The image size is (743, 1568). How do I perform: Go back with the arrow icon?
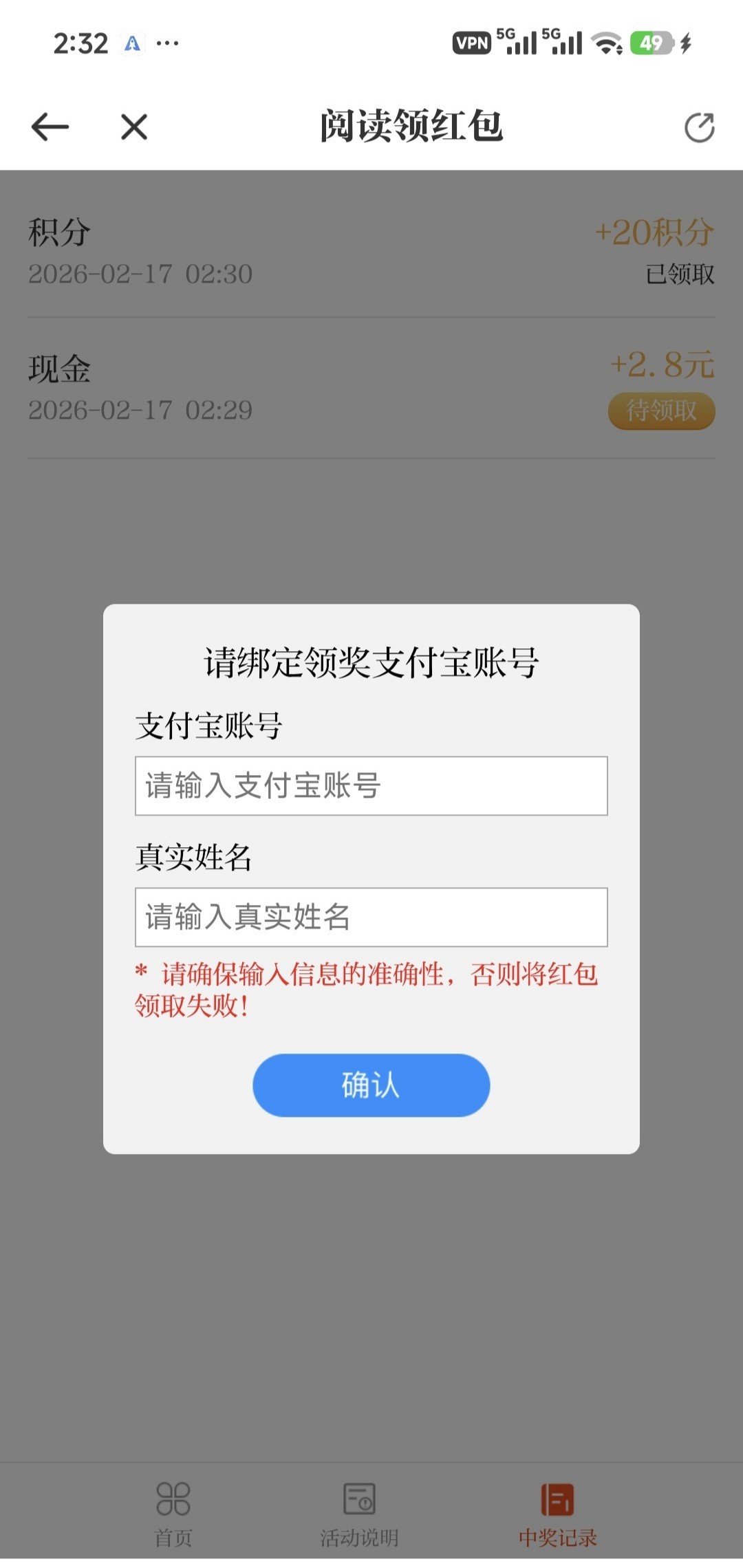(50, 127)
